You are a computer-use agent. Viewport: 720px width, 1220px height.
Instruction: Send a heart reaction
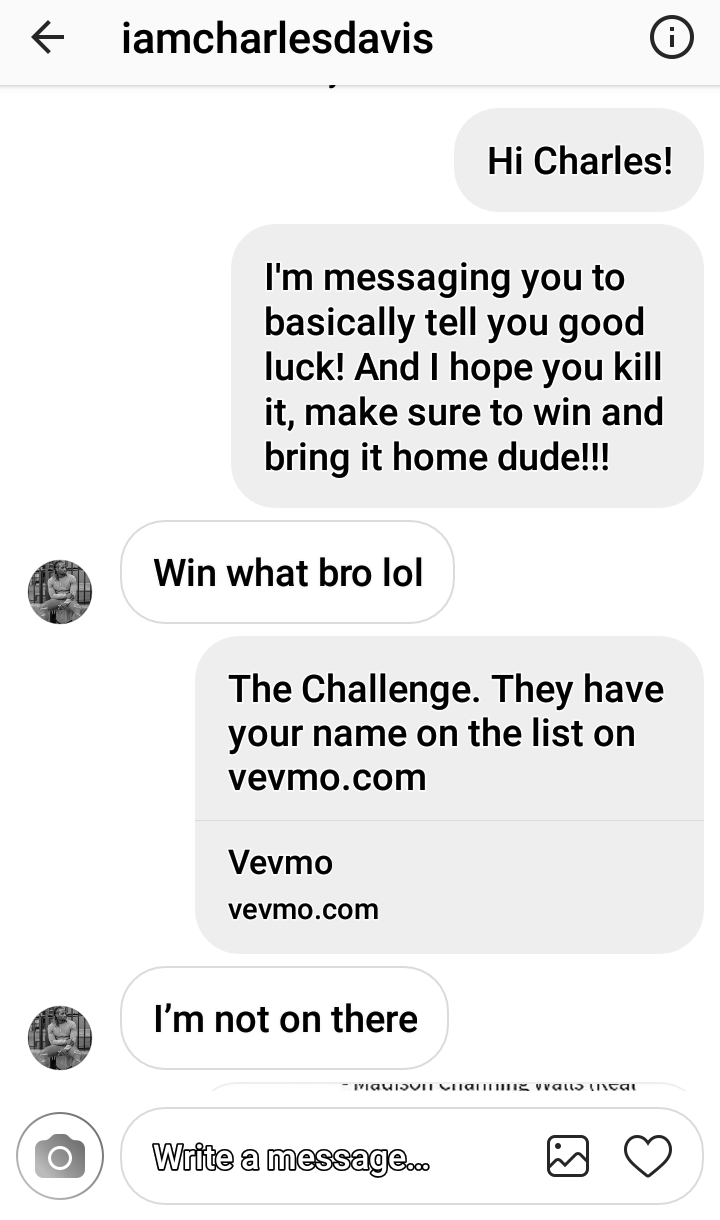[x=648, y=1156]
